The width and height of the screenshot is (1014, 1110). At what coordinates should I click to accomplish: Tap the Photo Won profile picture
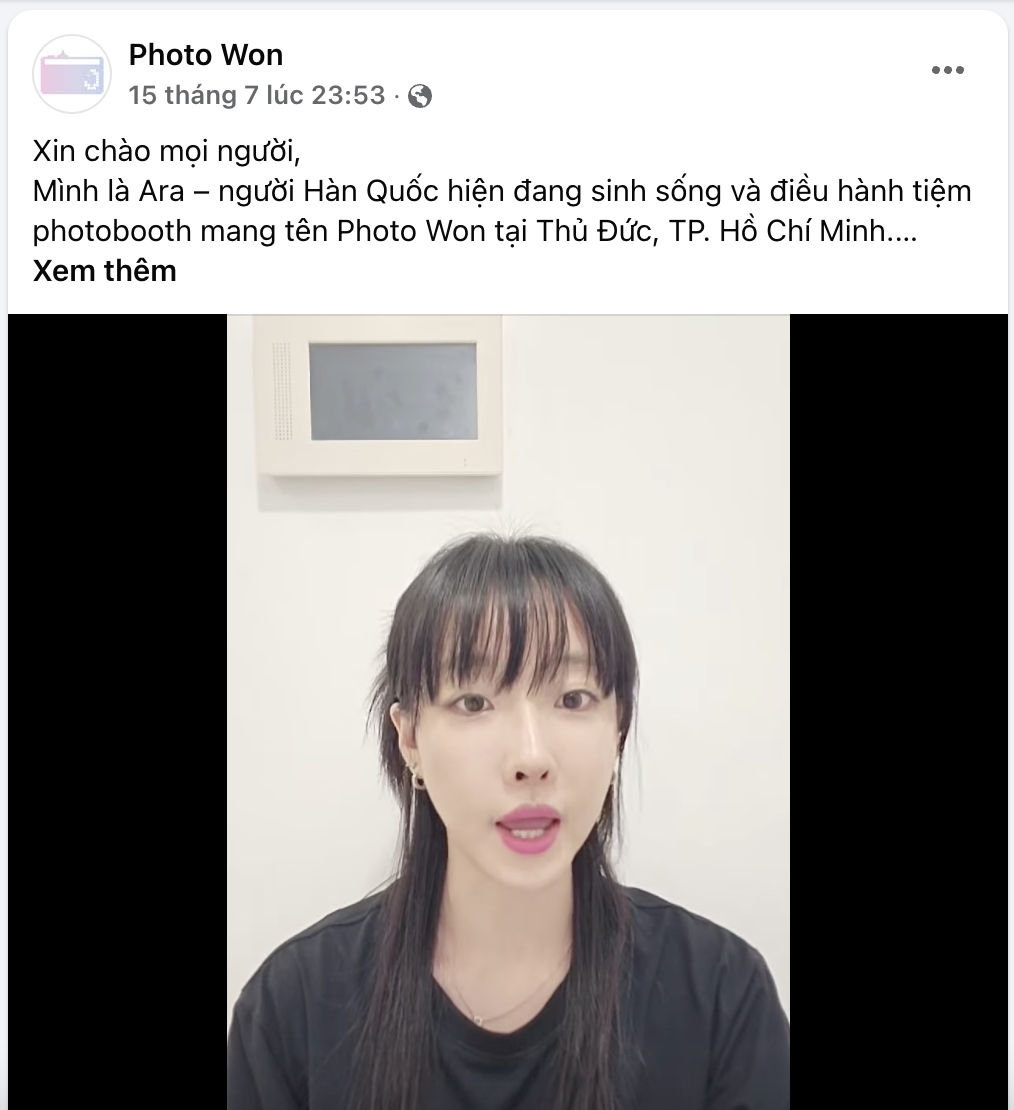72,74
